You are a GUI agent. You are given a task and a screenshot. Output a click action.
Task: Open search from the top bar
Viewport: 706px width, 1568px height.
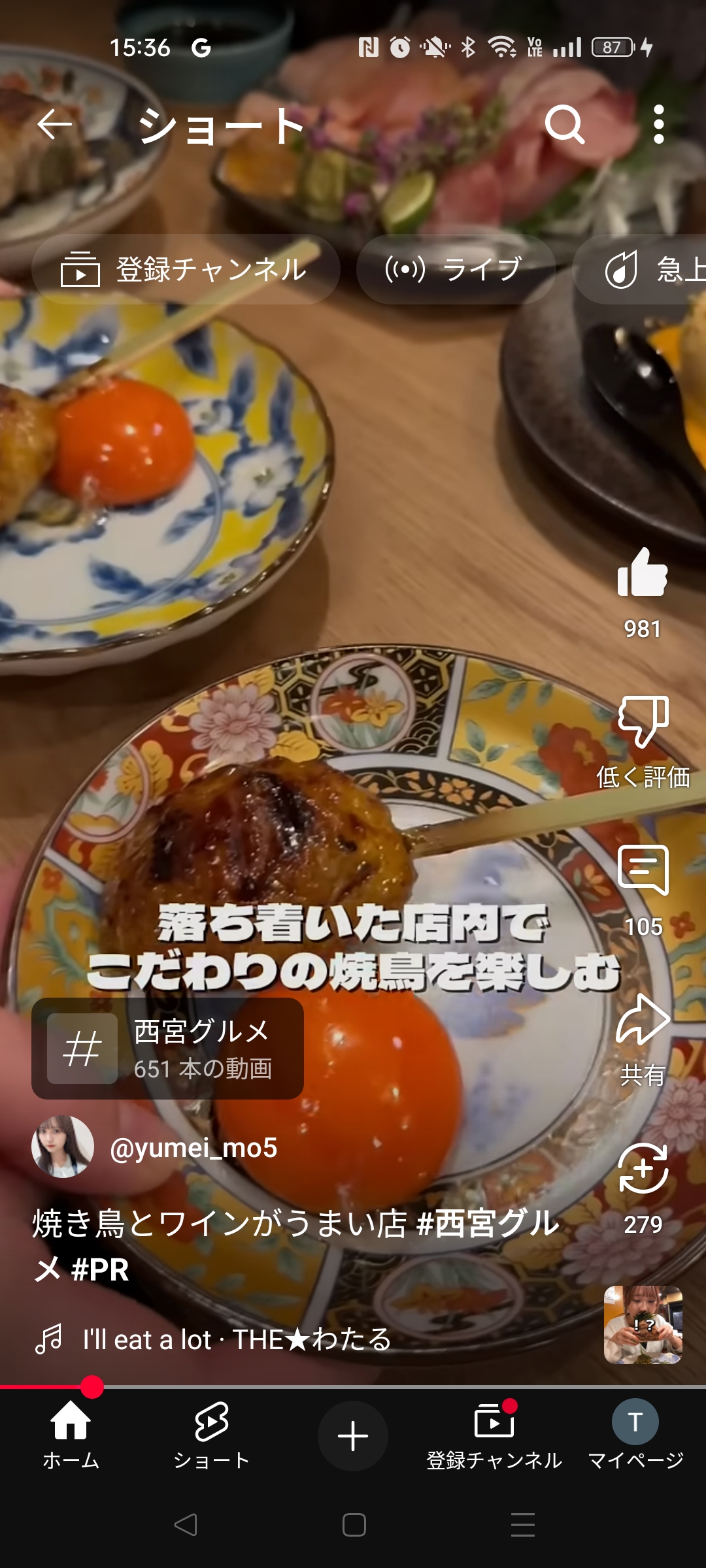click(x=565, y=124)
